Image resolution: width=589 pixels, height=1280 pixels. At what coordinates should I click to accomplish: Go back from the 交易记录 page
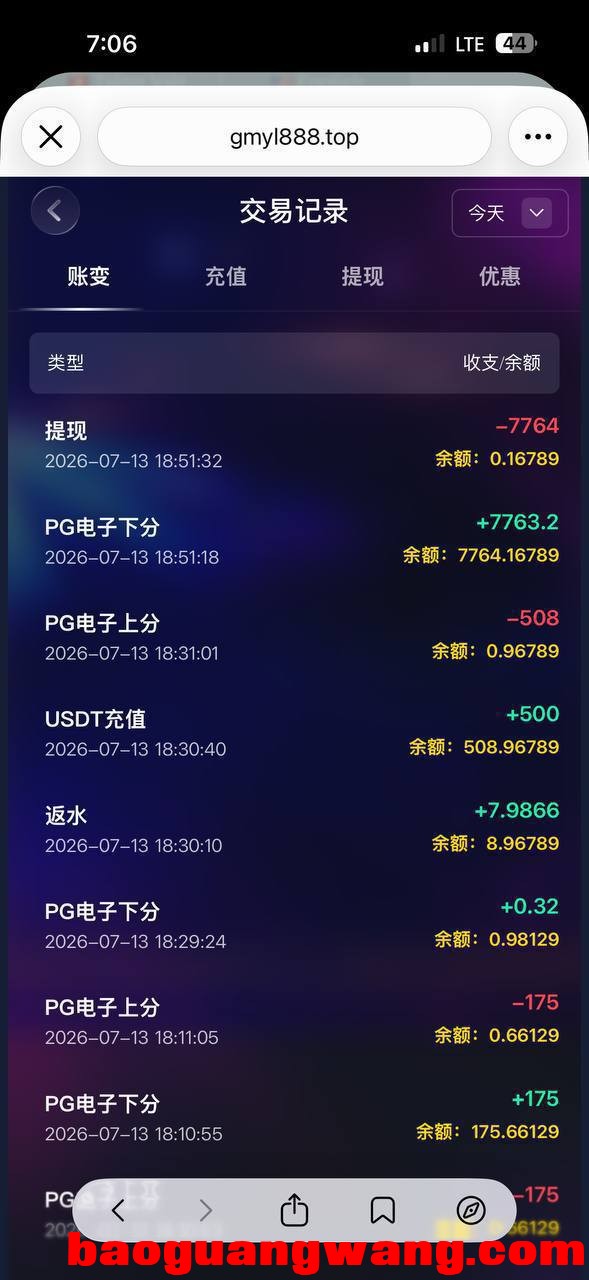(55, 211)
